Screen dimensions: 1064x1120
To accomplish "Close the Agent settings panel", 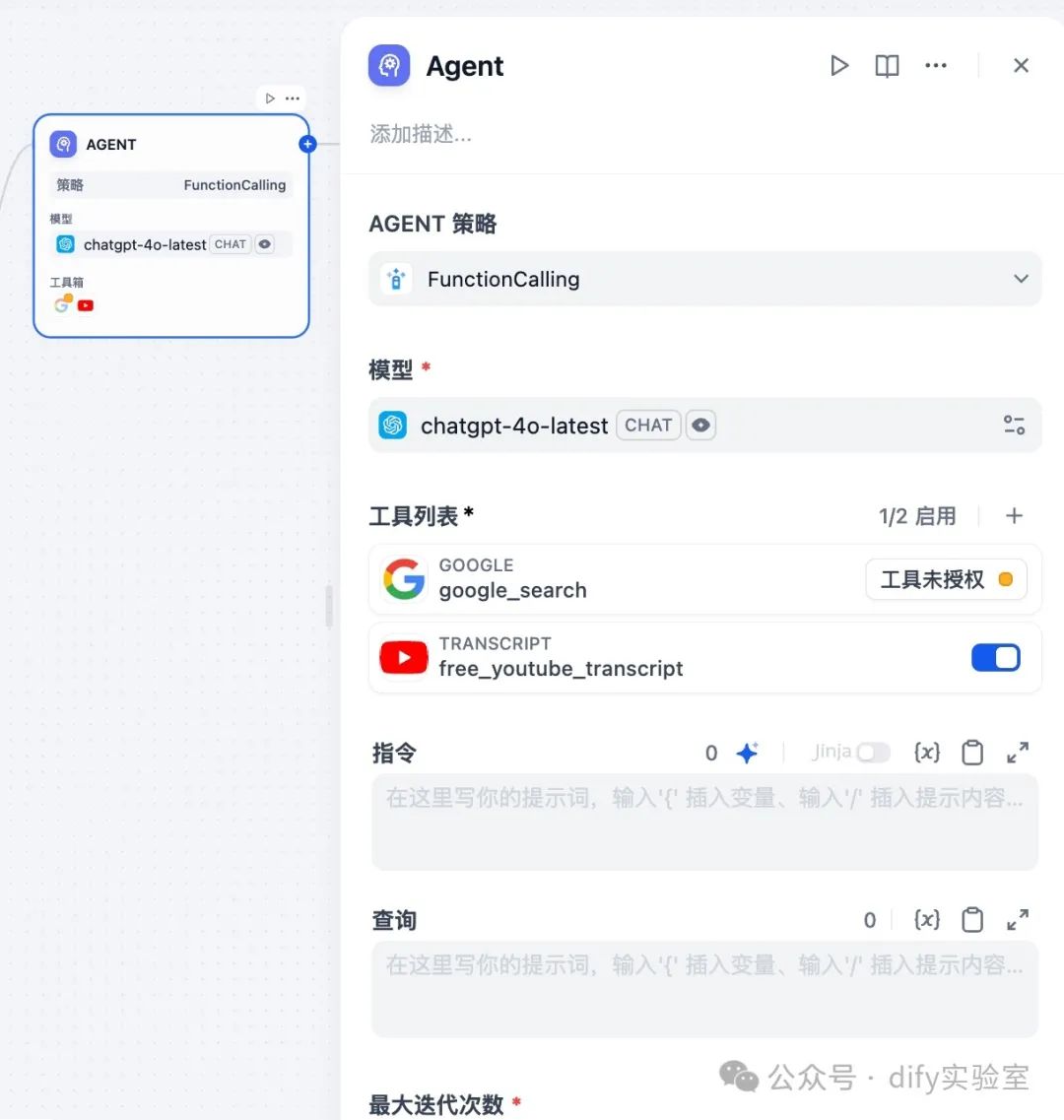I will 1021,66.
